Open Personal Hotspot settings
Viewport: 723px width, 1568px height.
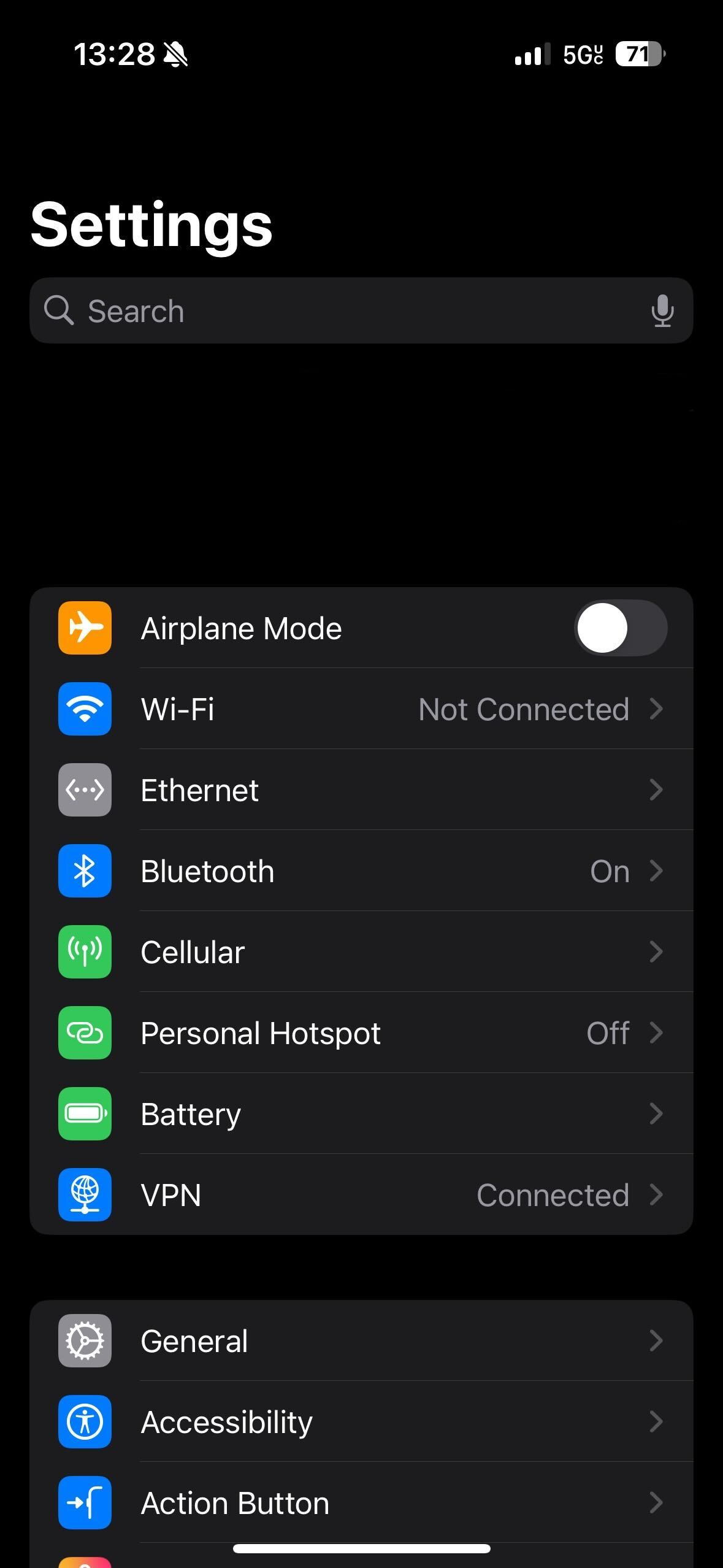pyautogui.click(x=362, y=1033)
